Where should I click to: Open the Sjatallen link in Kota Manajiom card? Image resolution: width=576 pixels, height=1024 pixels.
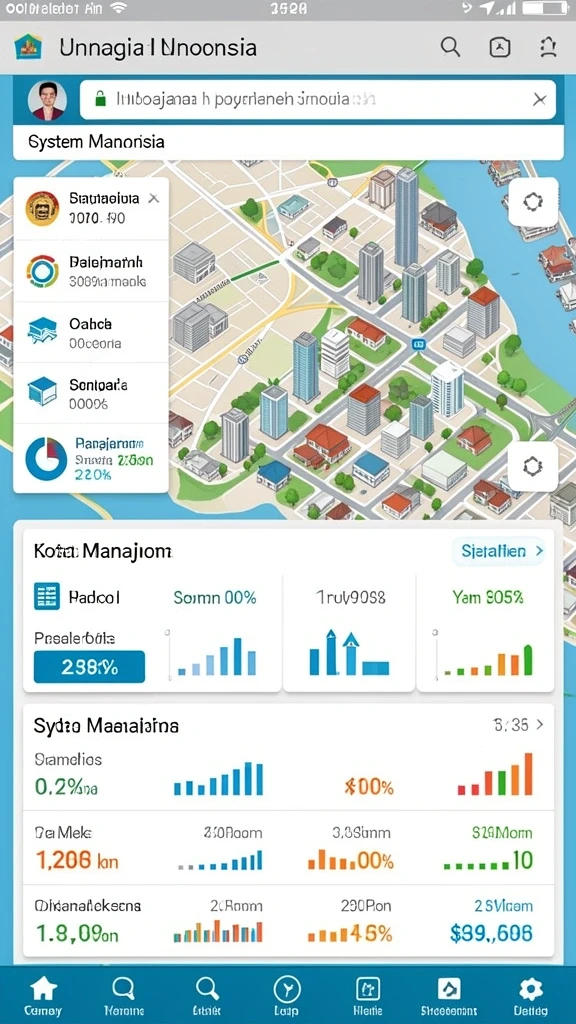[500, 551]
